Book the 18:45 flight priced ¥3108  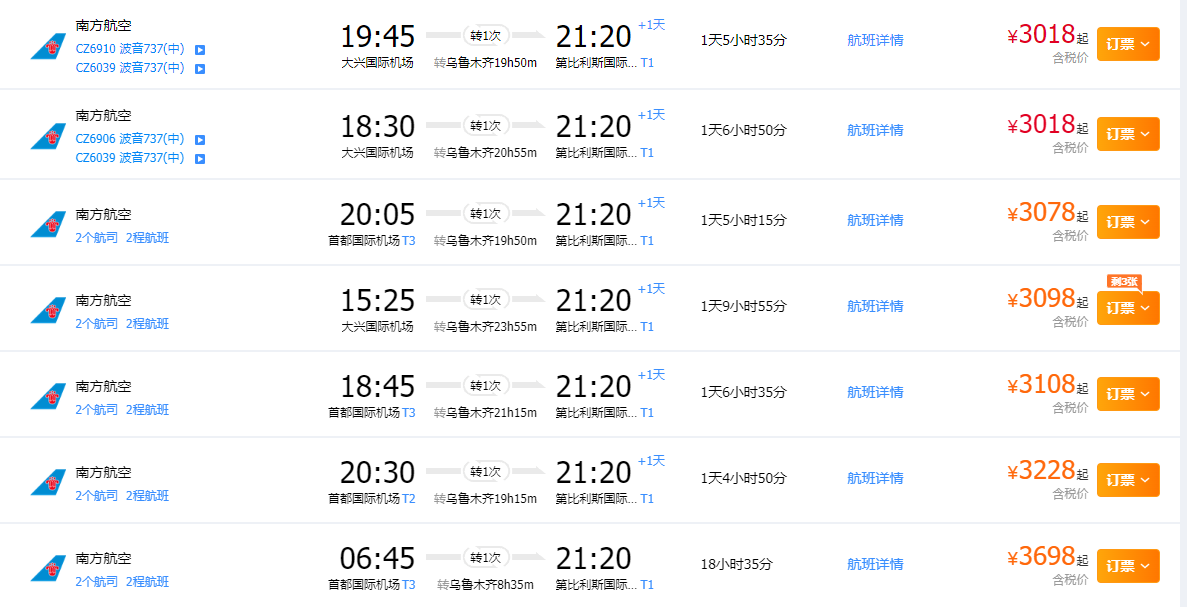(1127, 394)
